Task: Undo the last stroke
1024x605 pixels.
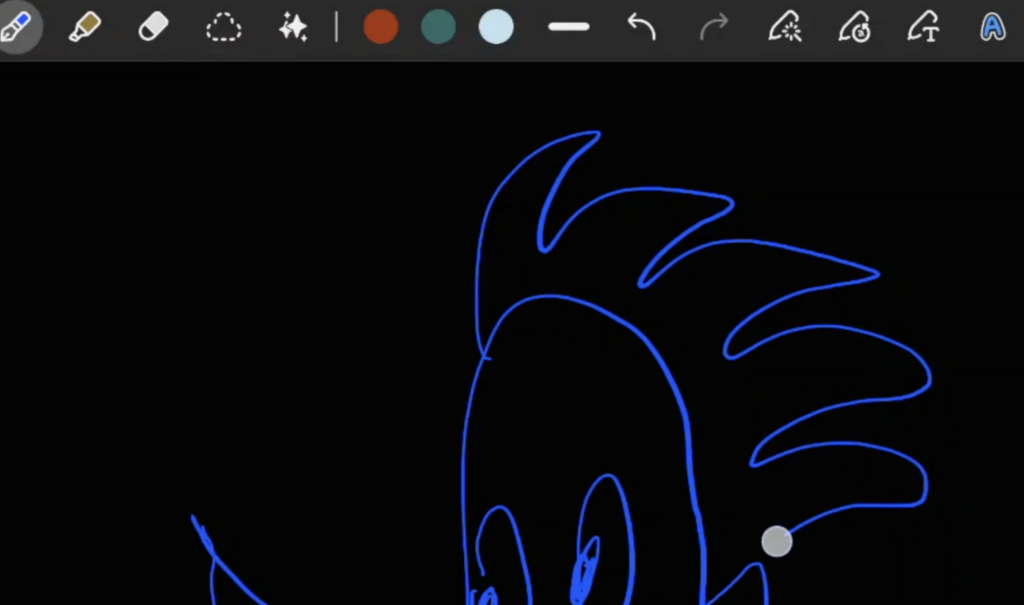Action: [641, 27]
